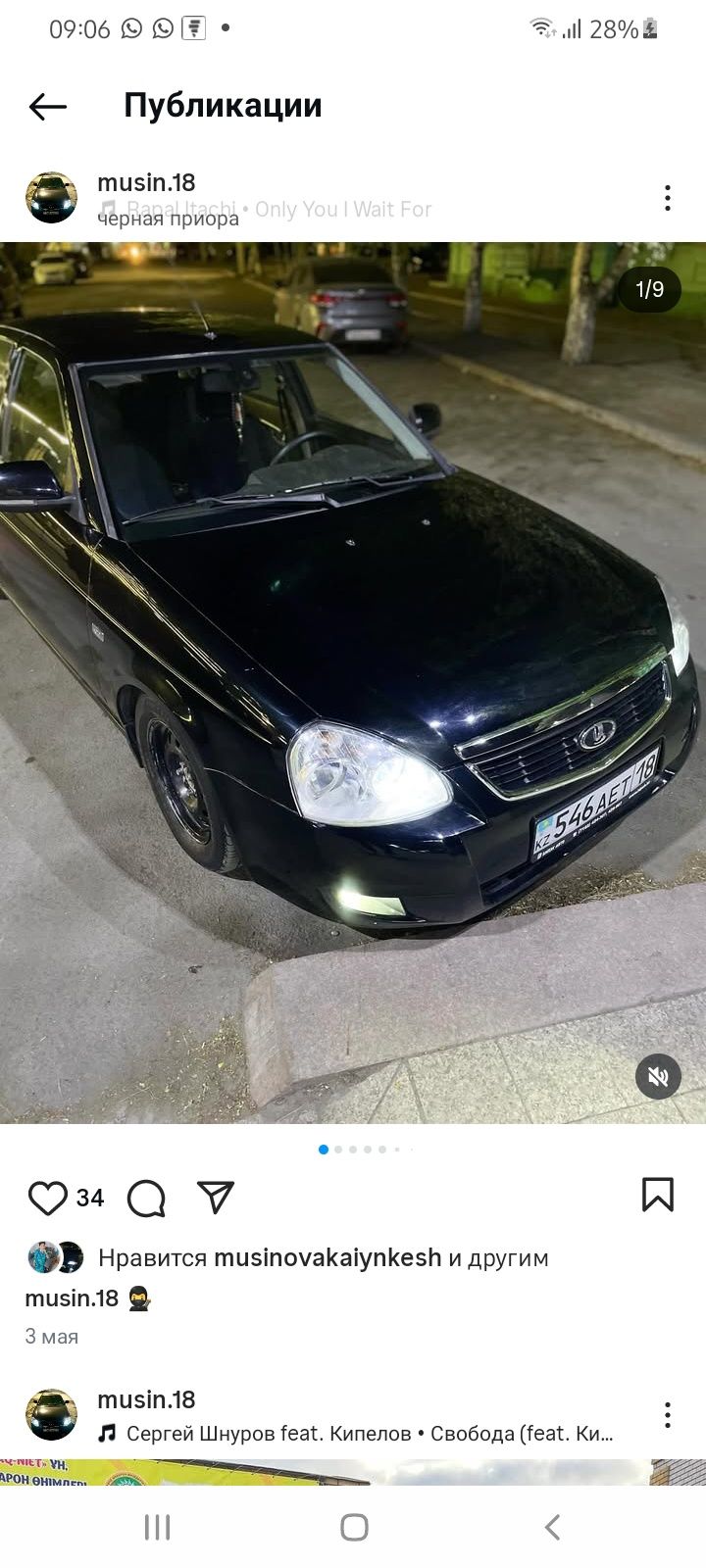Tap the system home button
The width and height of the screenshot is (706, 1568).
pos(354,1526)
